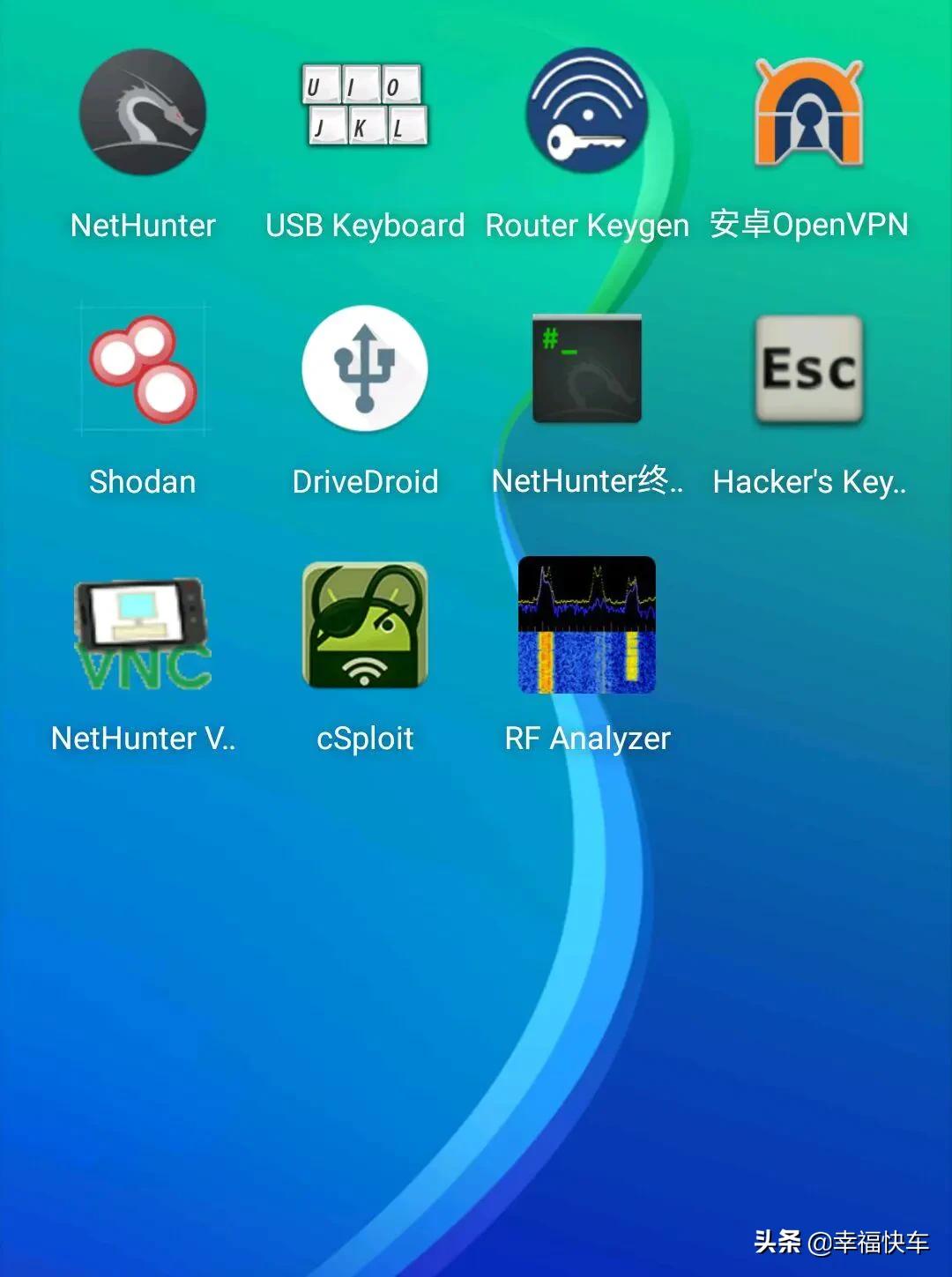Tap the DriveDroid label
952x1277 pixels.
pos(366,482)
